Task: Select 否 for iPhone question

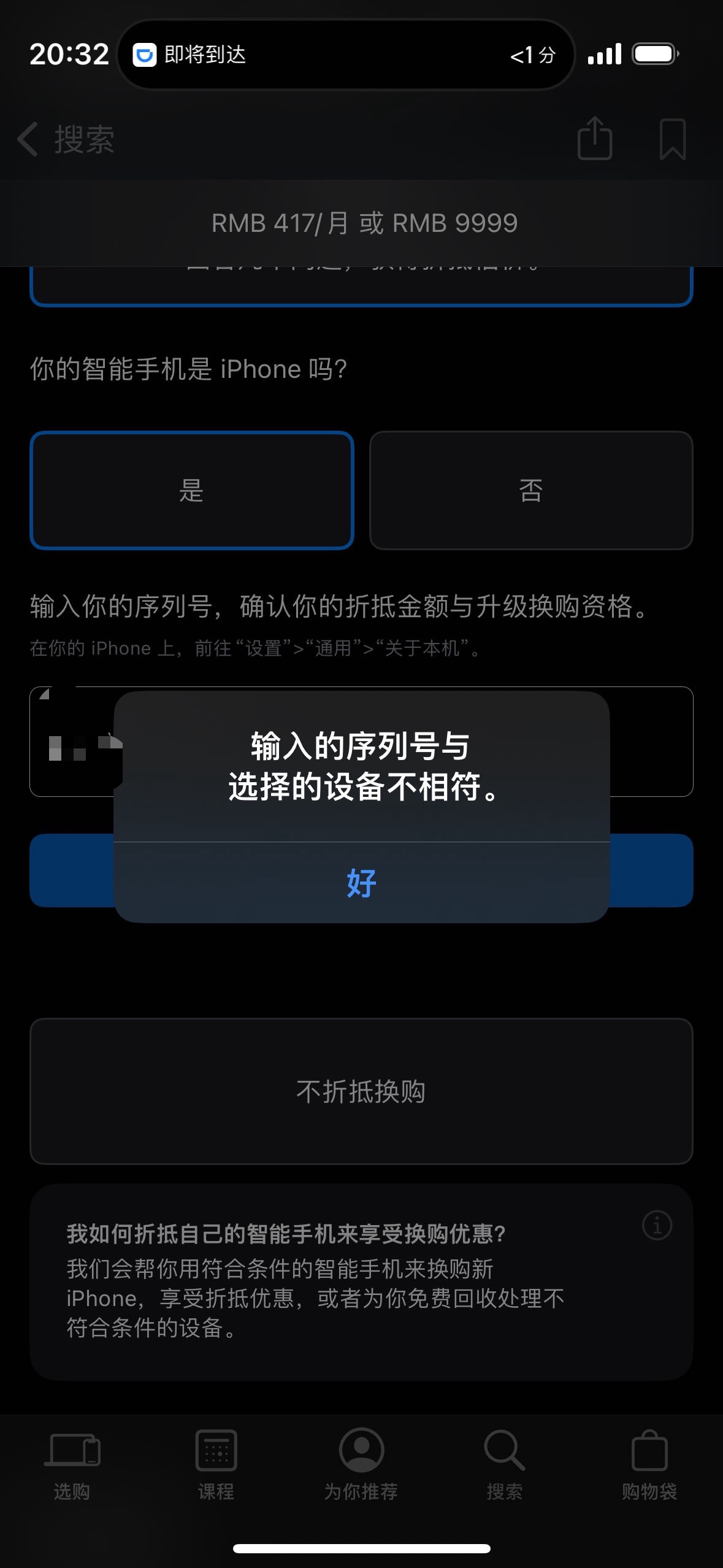Action: (531, 490)
